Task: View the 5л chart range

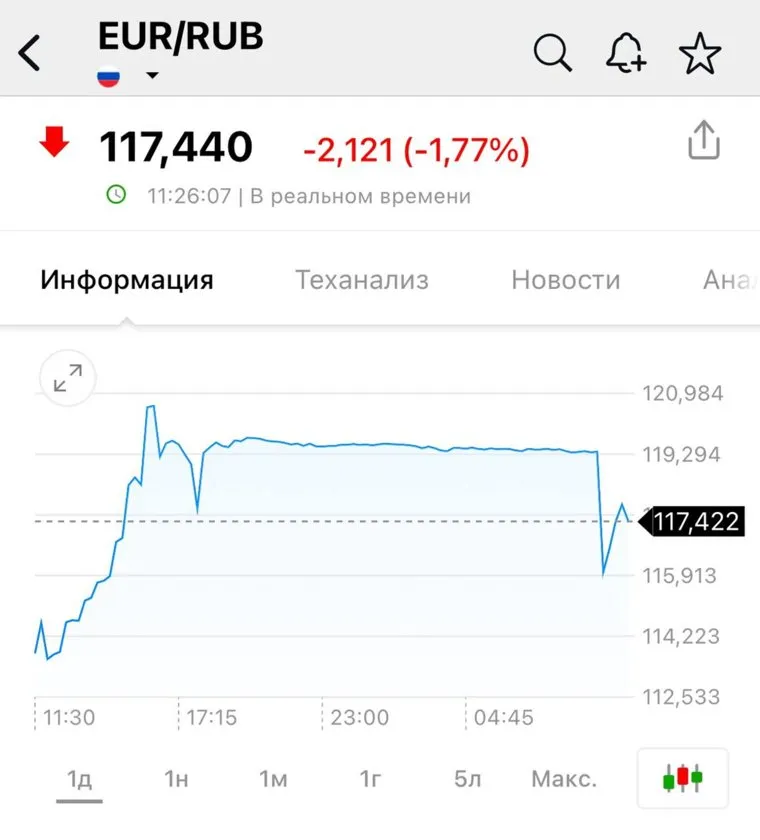Action: [x=467, y=778]
